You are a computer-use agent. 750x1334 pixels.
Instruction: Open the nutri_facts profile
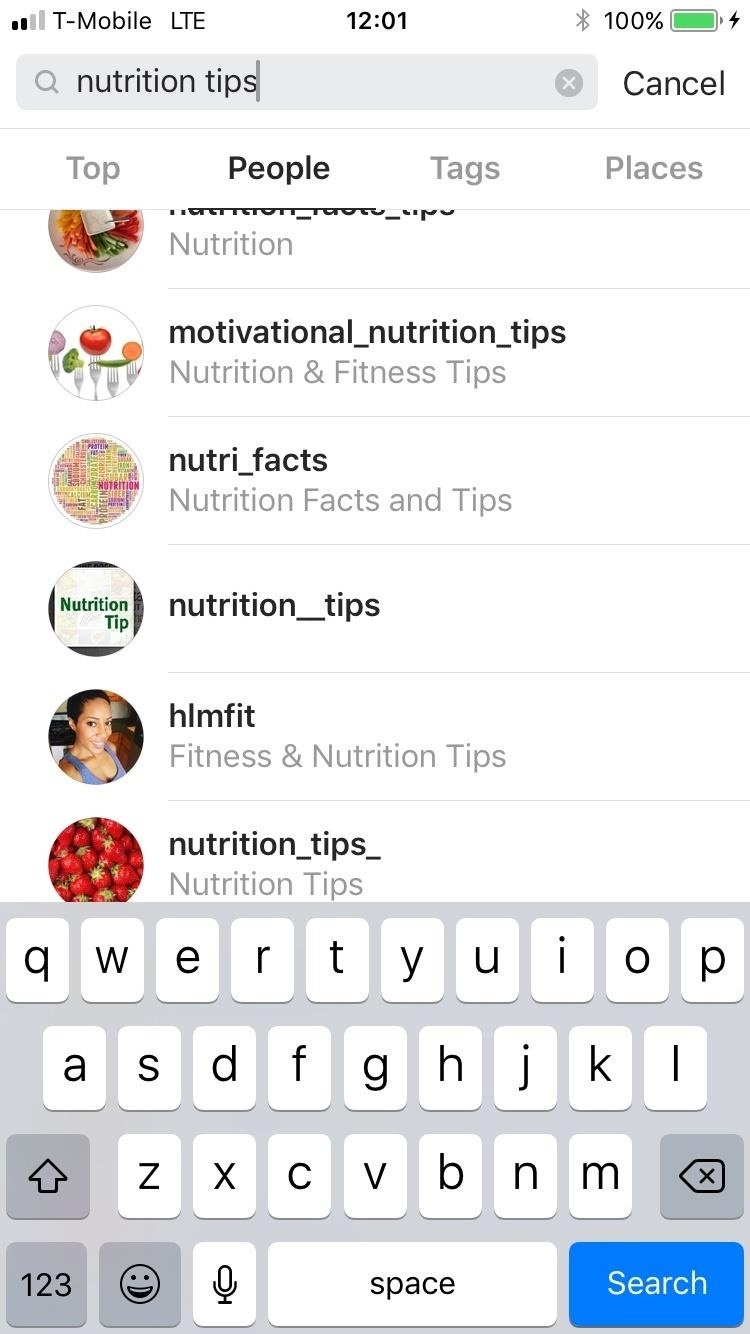pyautogui.click(x=340, y=480)
